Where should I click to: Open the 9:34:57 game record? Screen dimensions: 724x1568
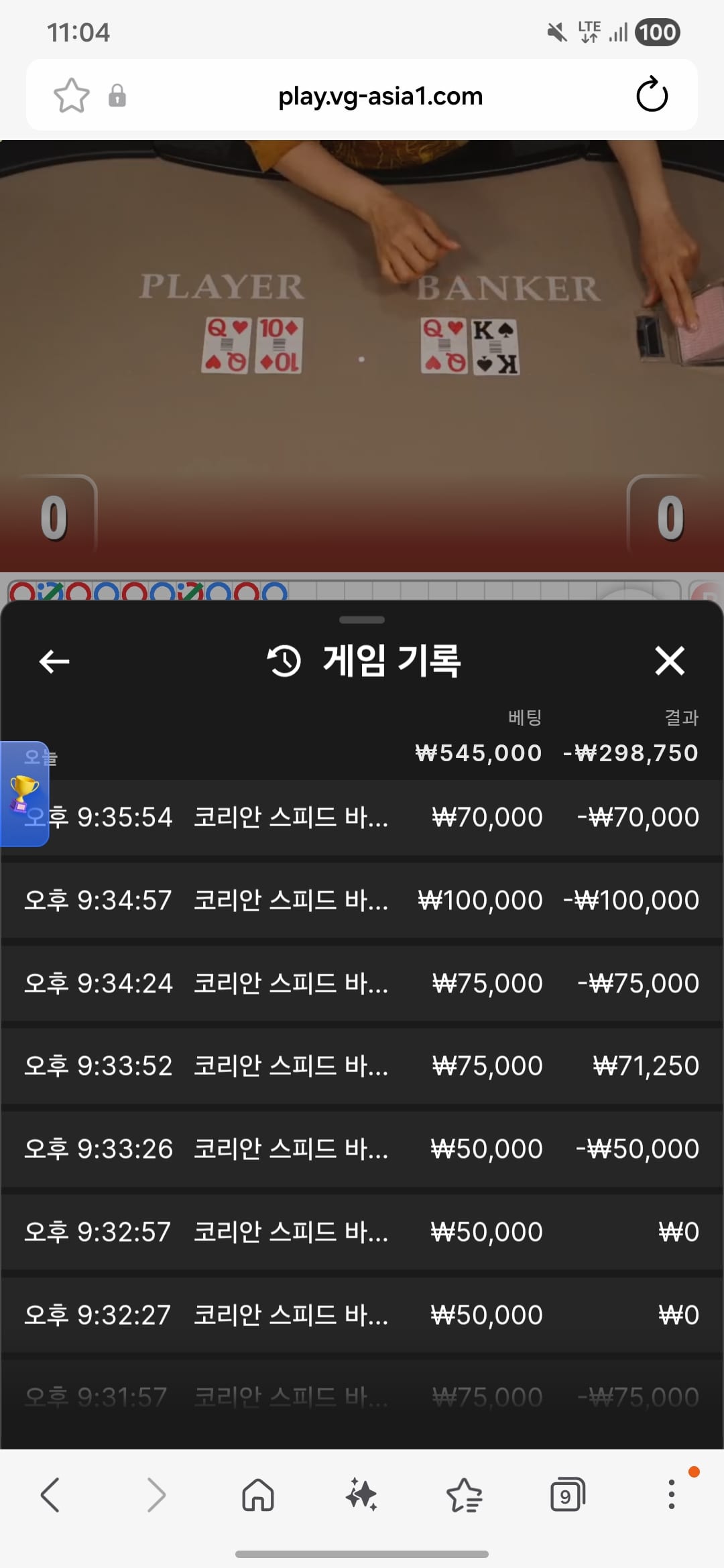point(362,900)
